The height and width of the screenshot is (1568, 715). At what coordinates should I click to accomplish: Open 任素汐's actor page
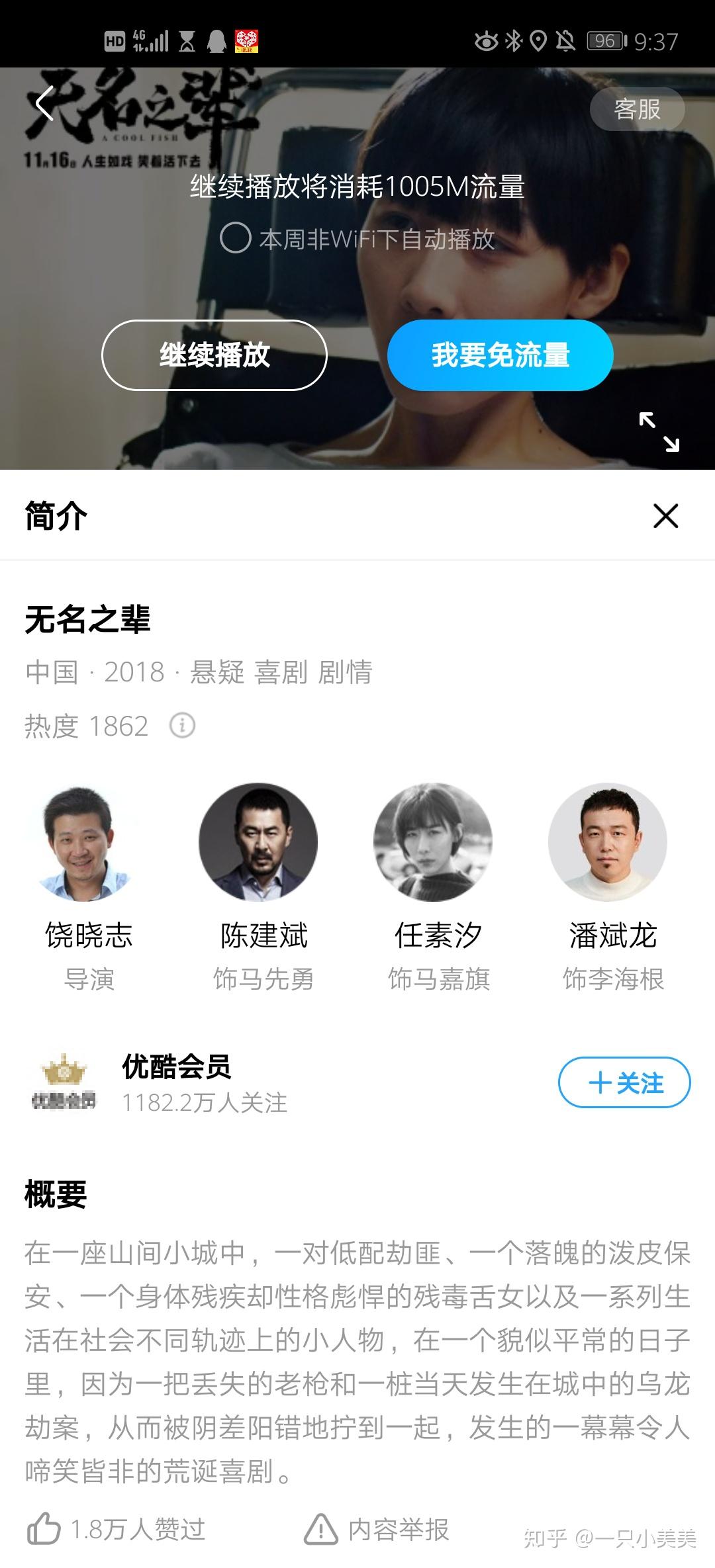click(433, 842)
